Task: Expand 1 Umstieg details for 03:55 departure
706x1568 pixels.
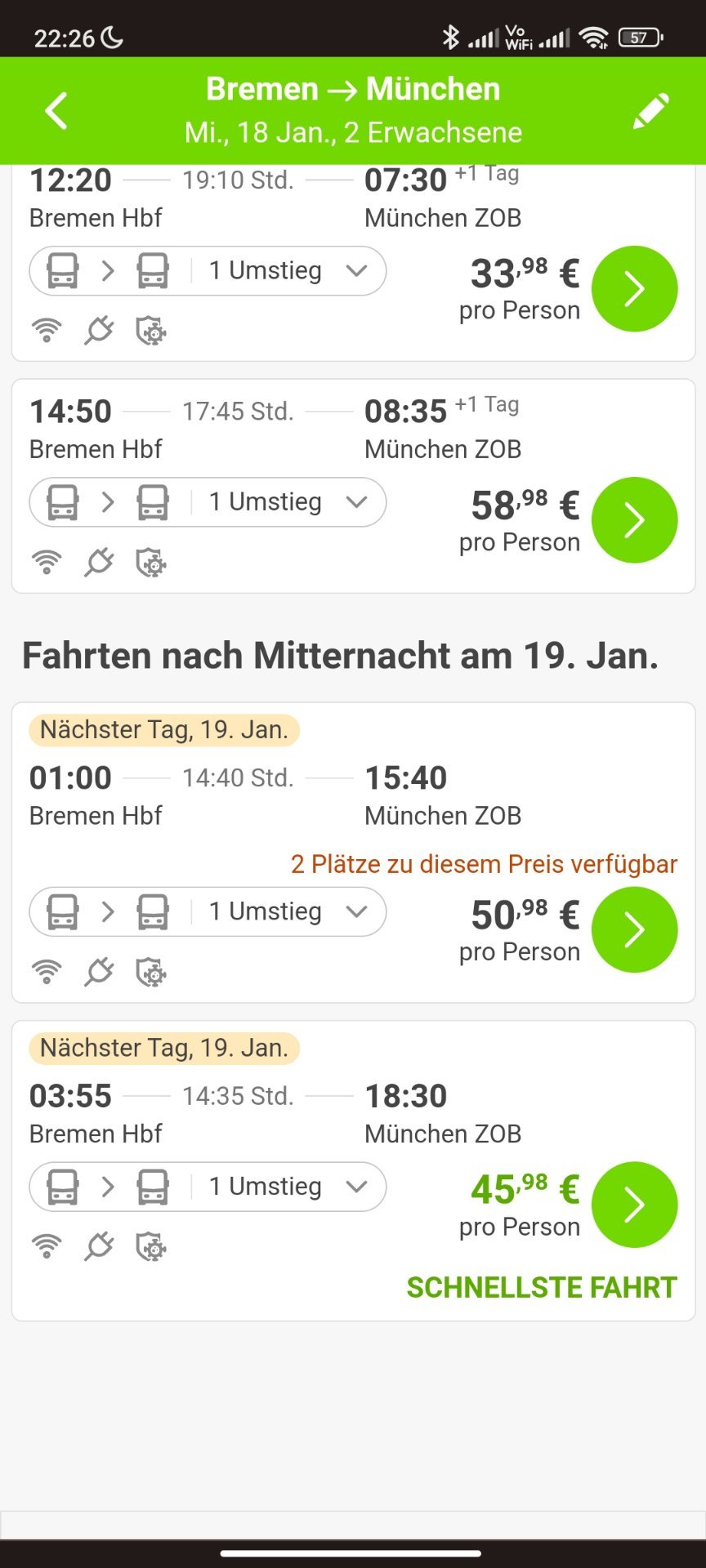Action: [x=208, y=1187]
